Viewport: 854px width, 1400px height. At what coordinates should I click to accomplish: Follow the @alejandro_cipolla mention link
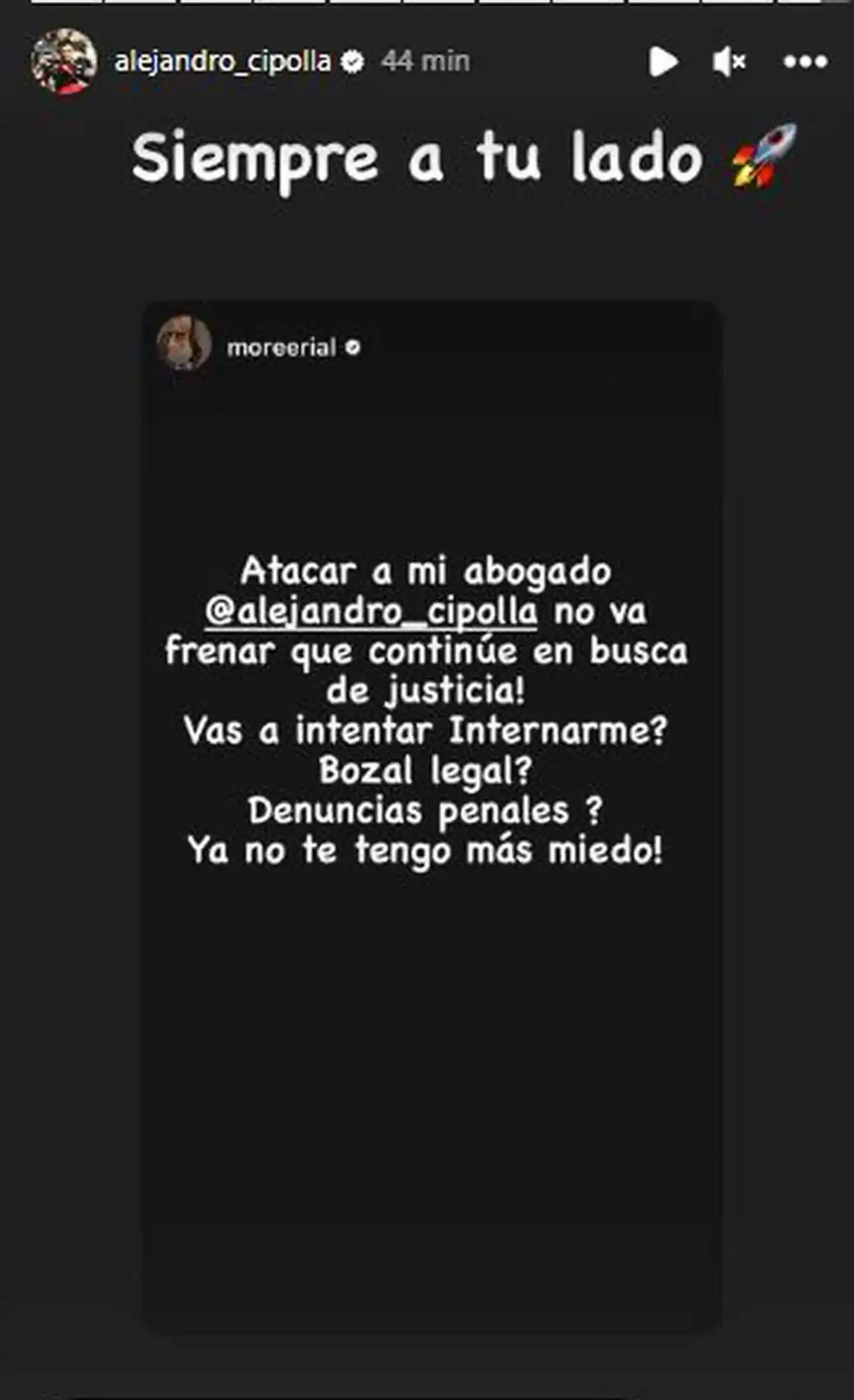(371, 612)
